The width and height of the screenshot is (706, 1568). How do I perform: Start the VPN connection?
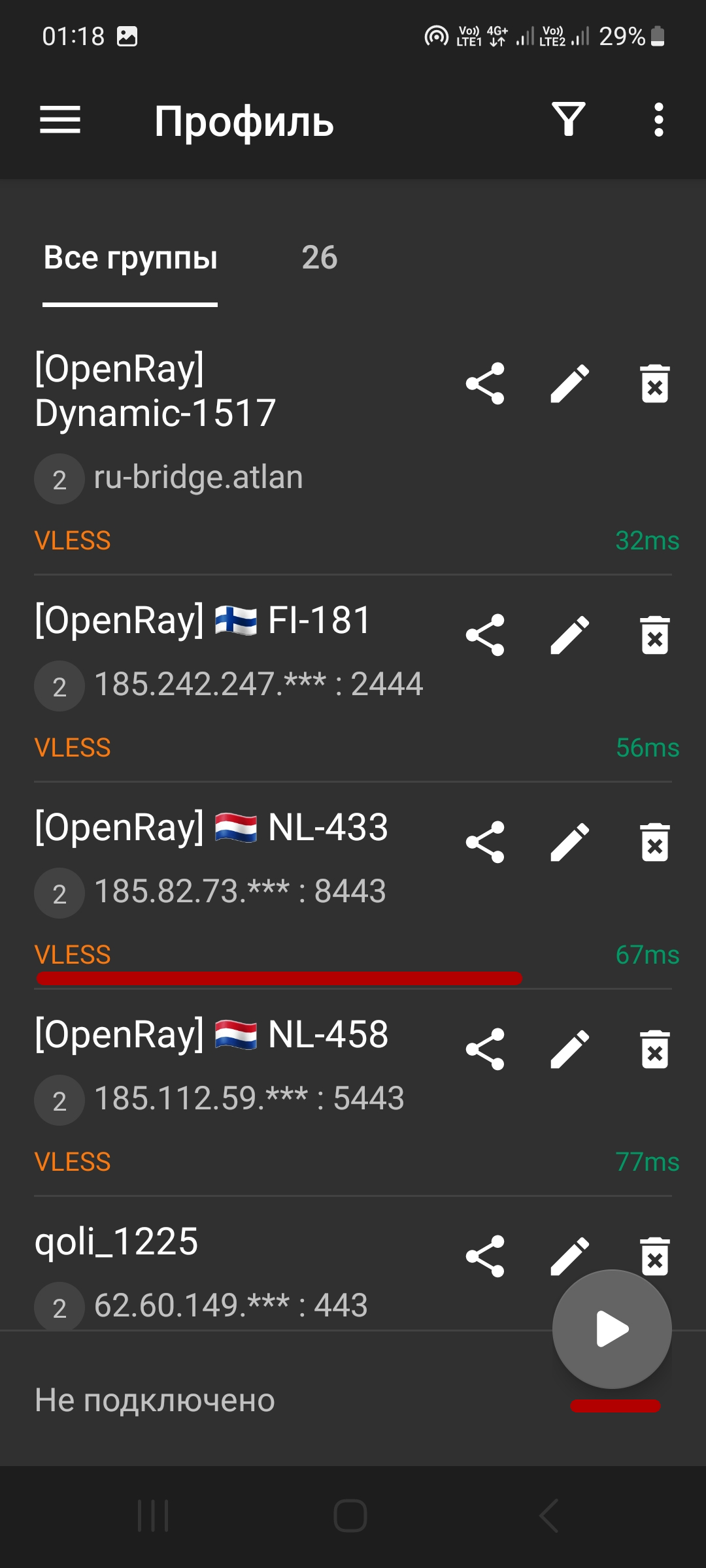(612, 1329)
